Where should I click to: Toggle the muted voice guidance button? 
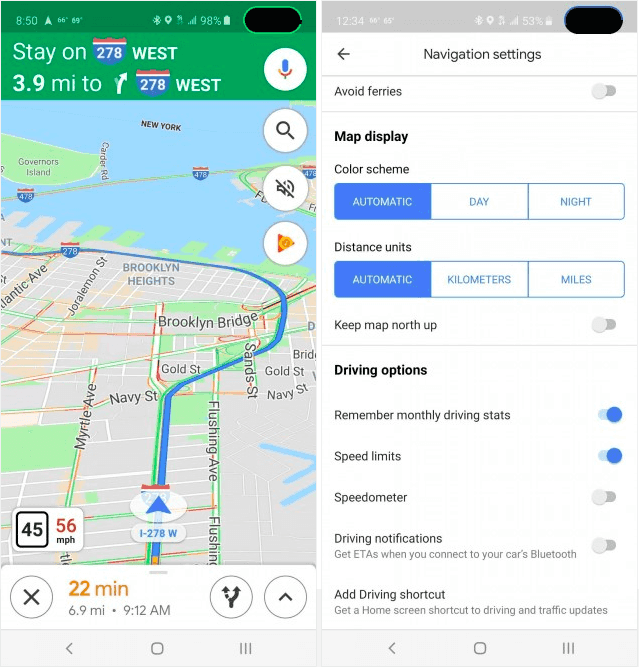point(285,187)
